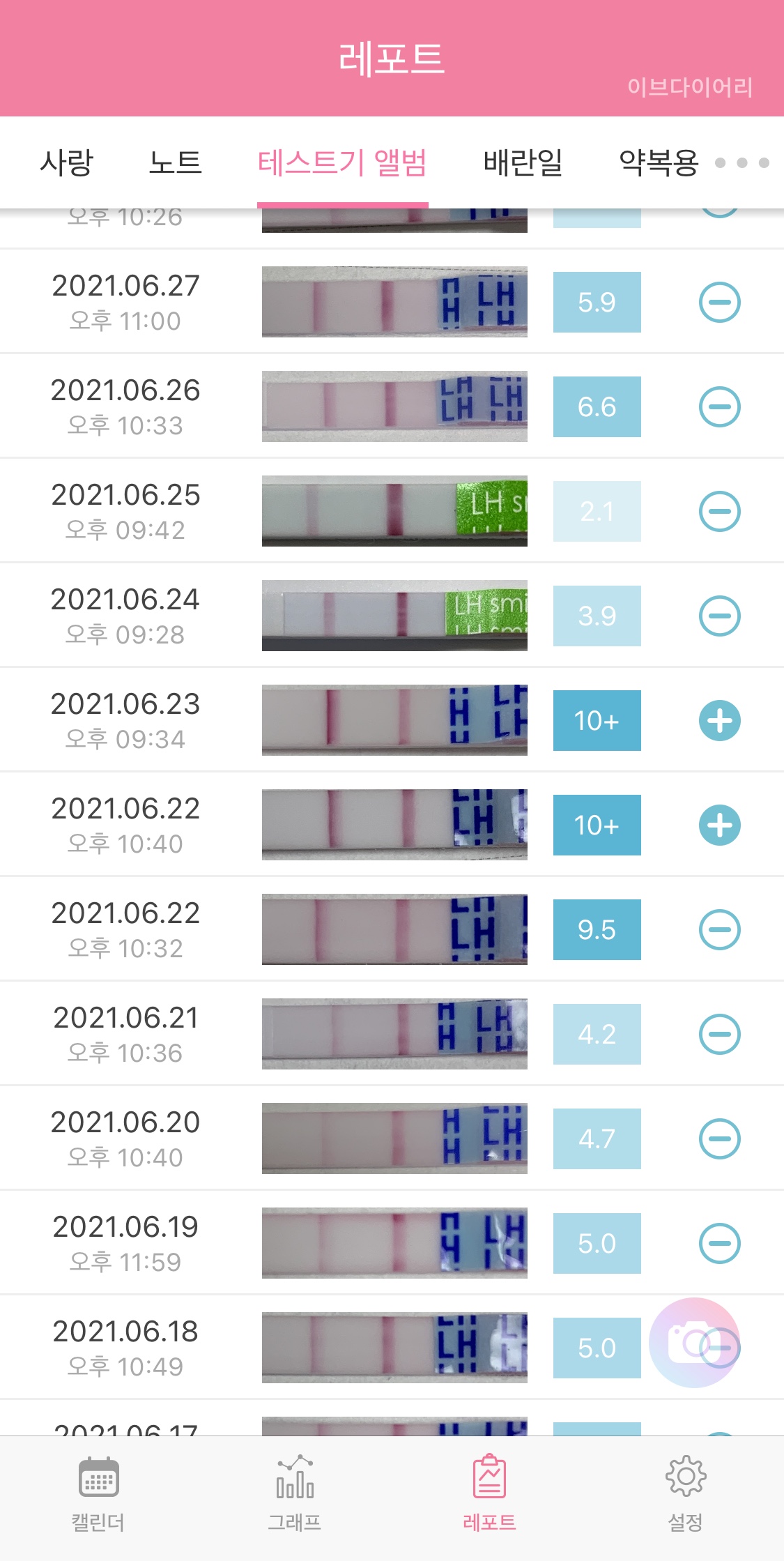Viewport: 784px width, 1561px height.
Task: View the 2021.06.25 test strip photo
Action: [x=394, y=511]
